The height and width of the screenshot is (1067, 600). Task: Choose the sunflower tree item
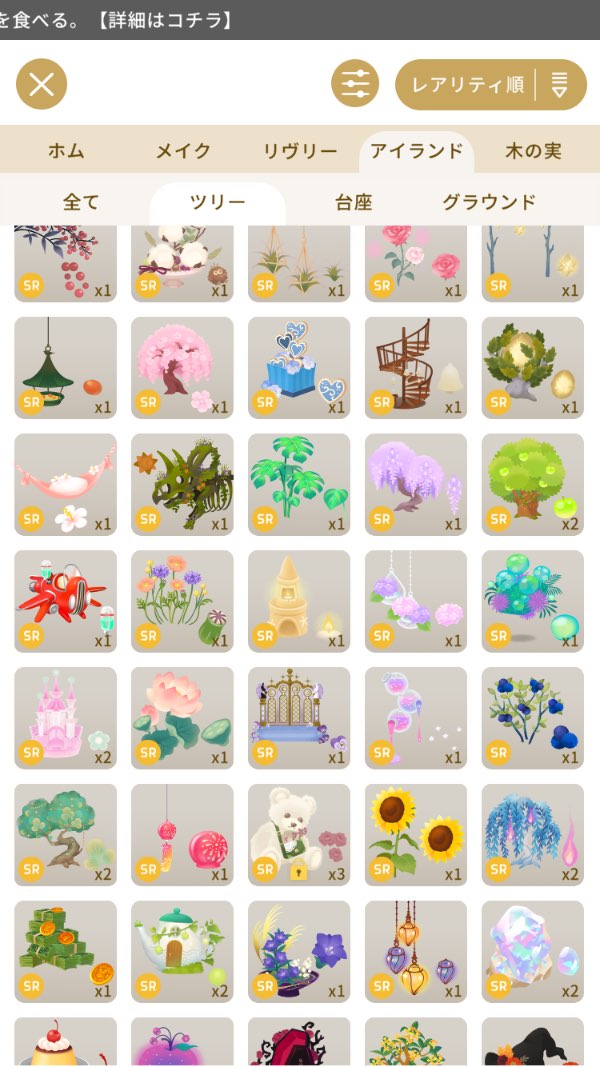pyautogui.click(x=415, y=834)
